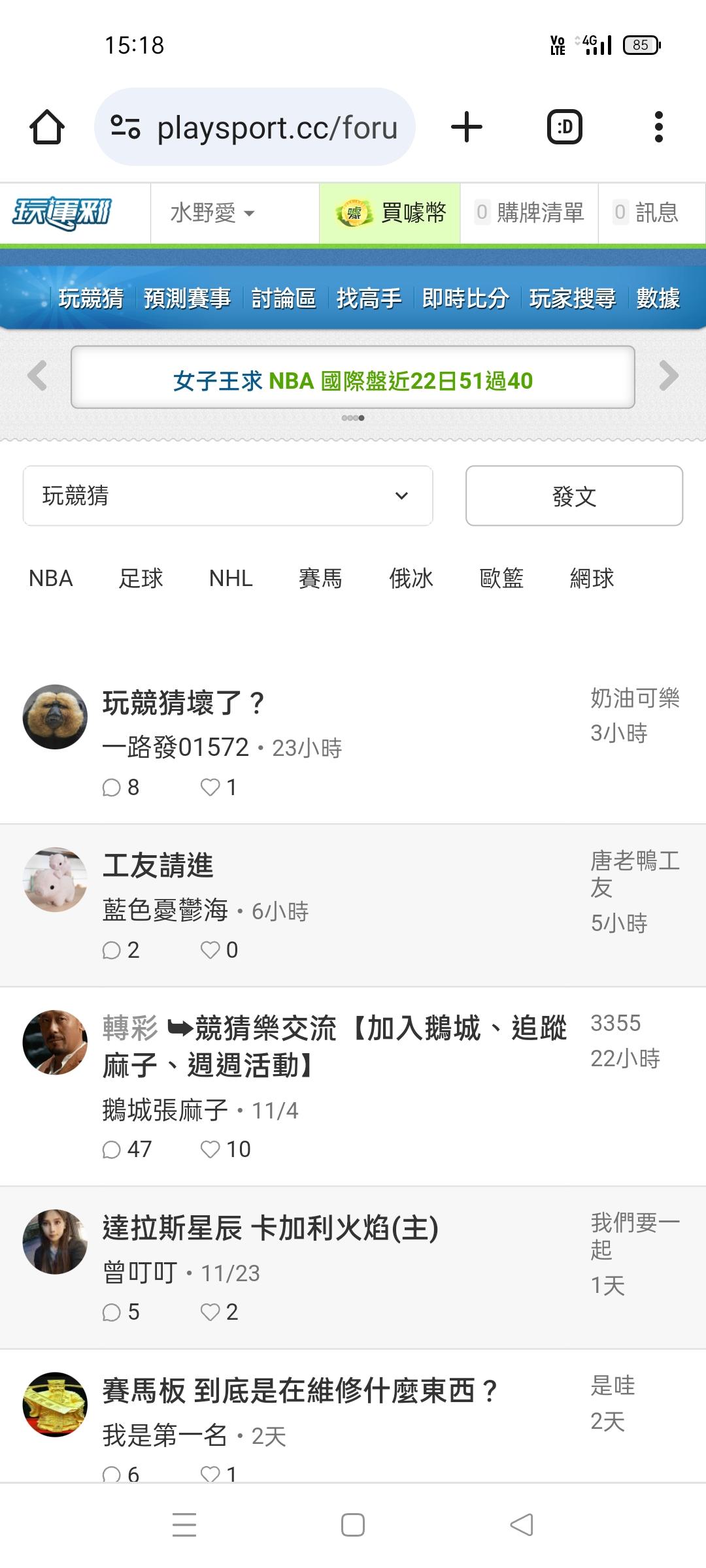Expand the 玩競猜 forum dropdown

coord(227,496)
